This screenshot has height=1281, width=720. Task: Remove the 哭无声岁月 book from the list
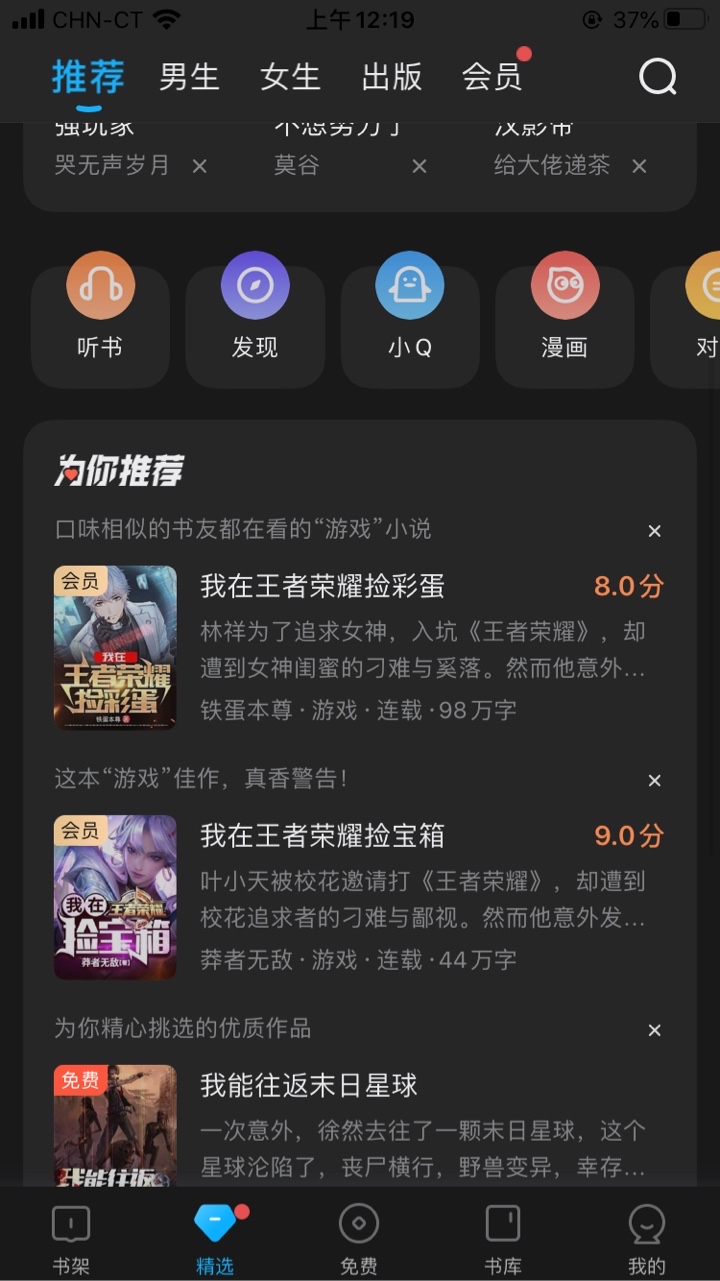point(200,166)
